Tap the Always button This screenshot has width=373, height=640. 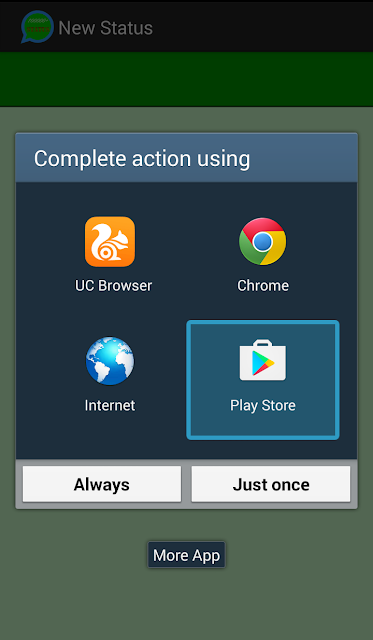coord(102,484)
